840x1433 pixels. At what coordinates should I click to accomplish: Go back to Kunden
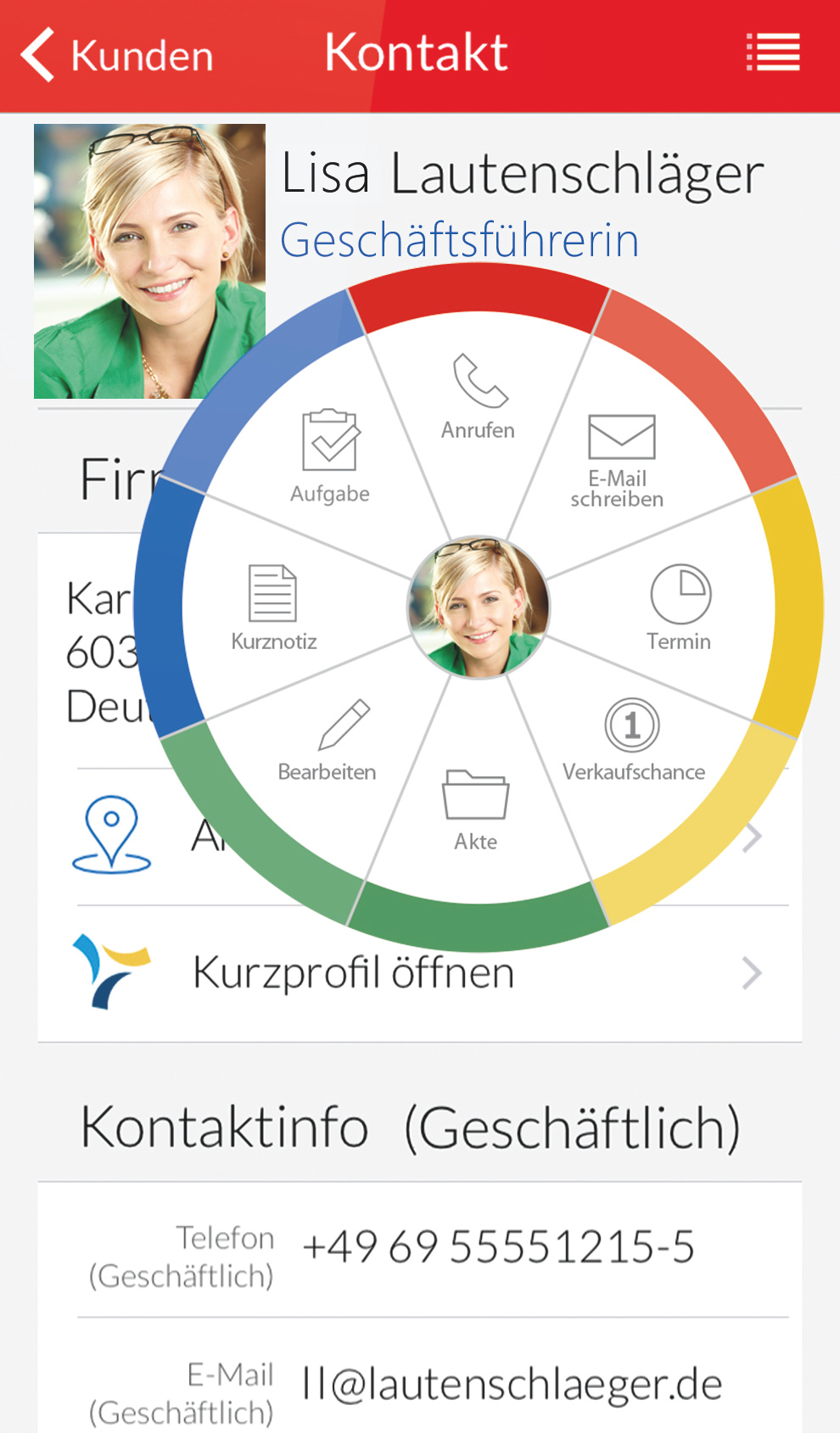116,56
